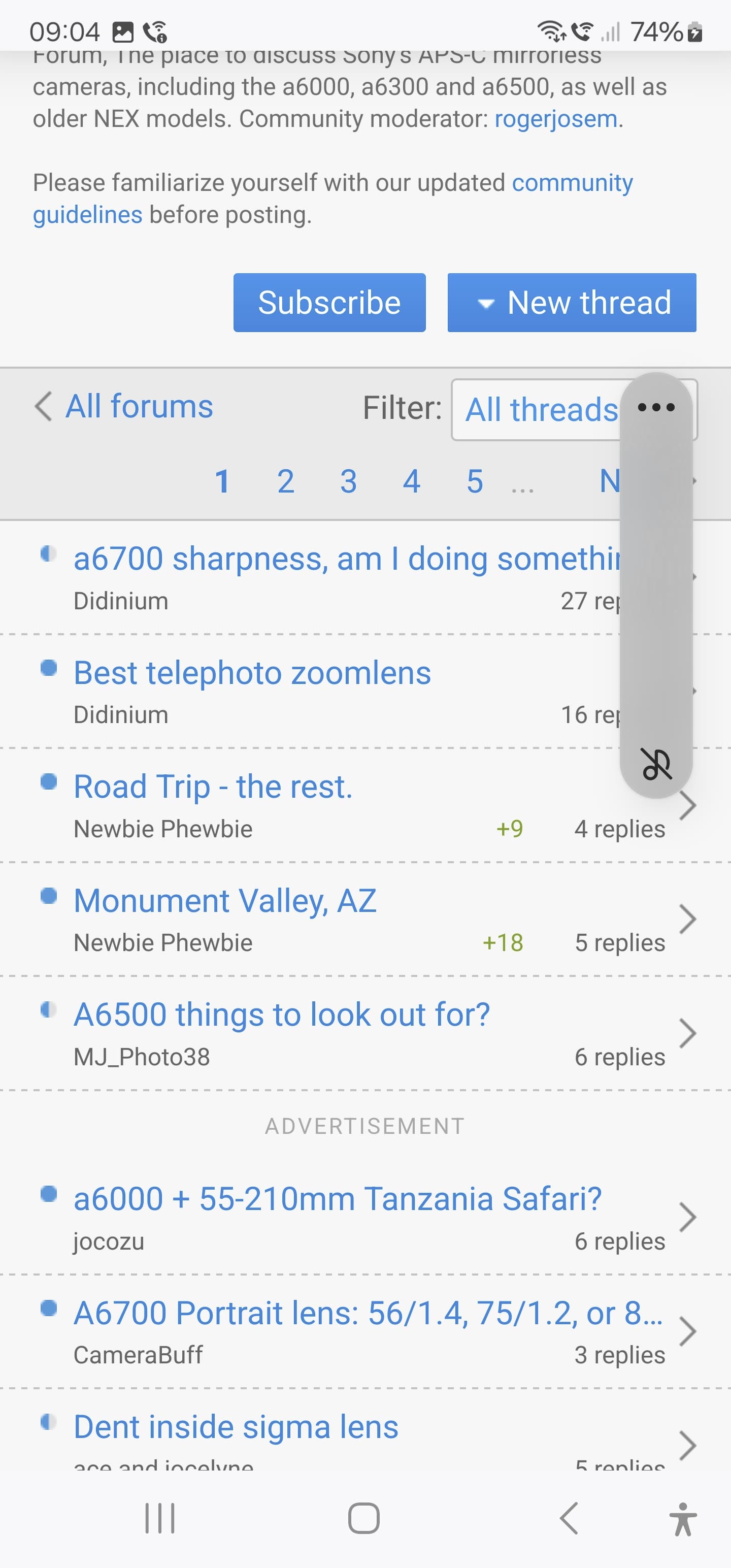731x1568 pixels.
Task: Tap the crossed-out icon on floating panel
Action: (x=656, y=764)
